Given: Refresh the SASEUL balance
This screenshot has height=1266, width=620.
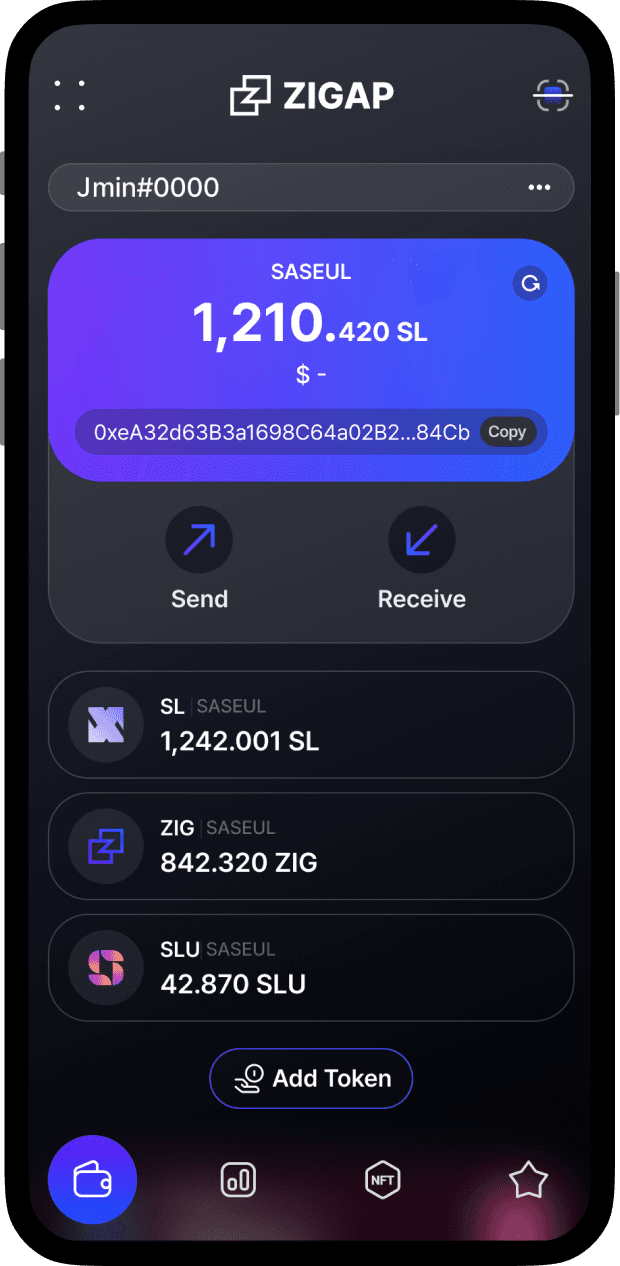Looking at the screenshot, I should (x=530, y=284).
